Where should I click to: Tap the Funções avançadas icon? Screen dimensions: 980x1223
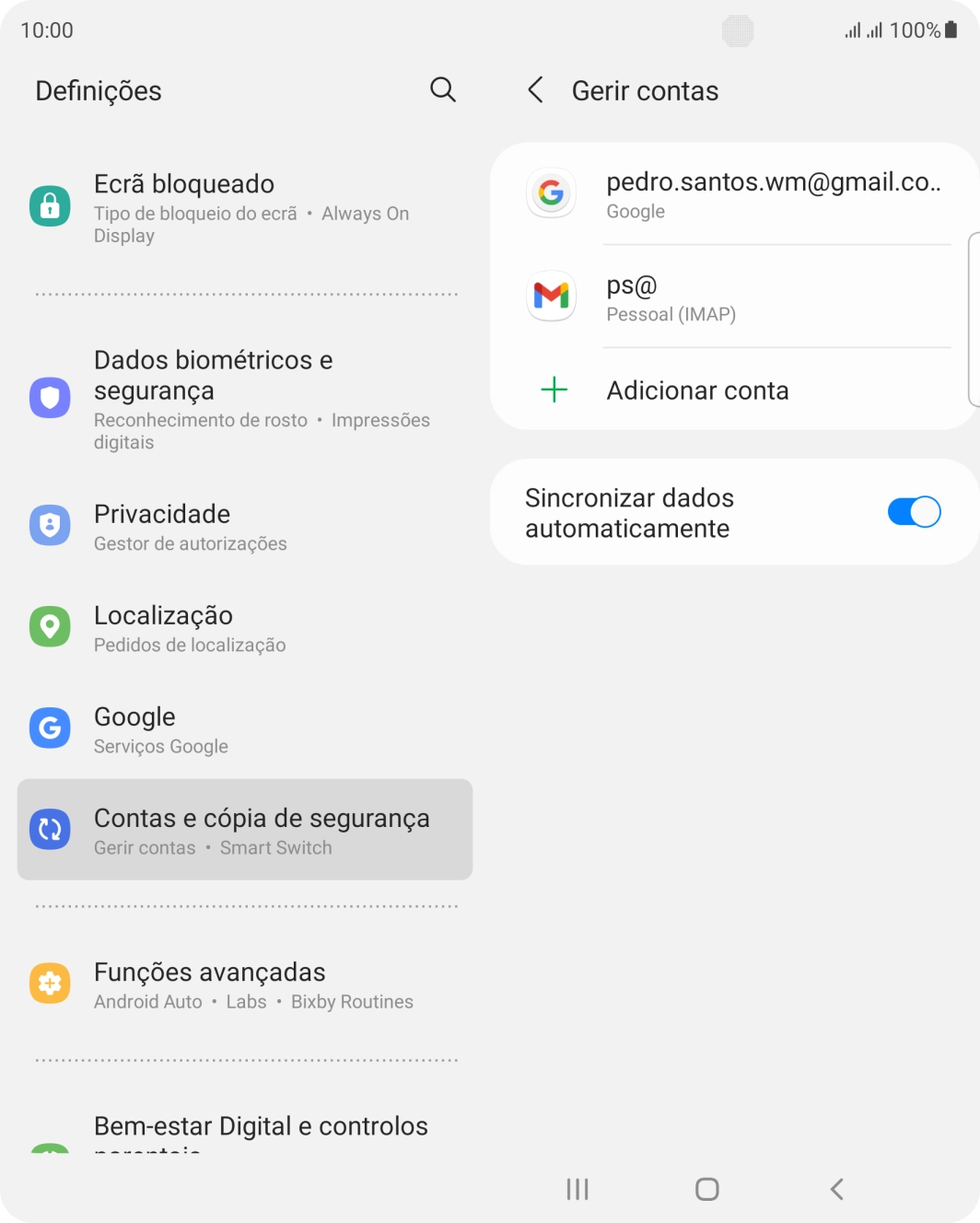click(x=50, y=983)
